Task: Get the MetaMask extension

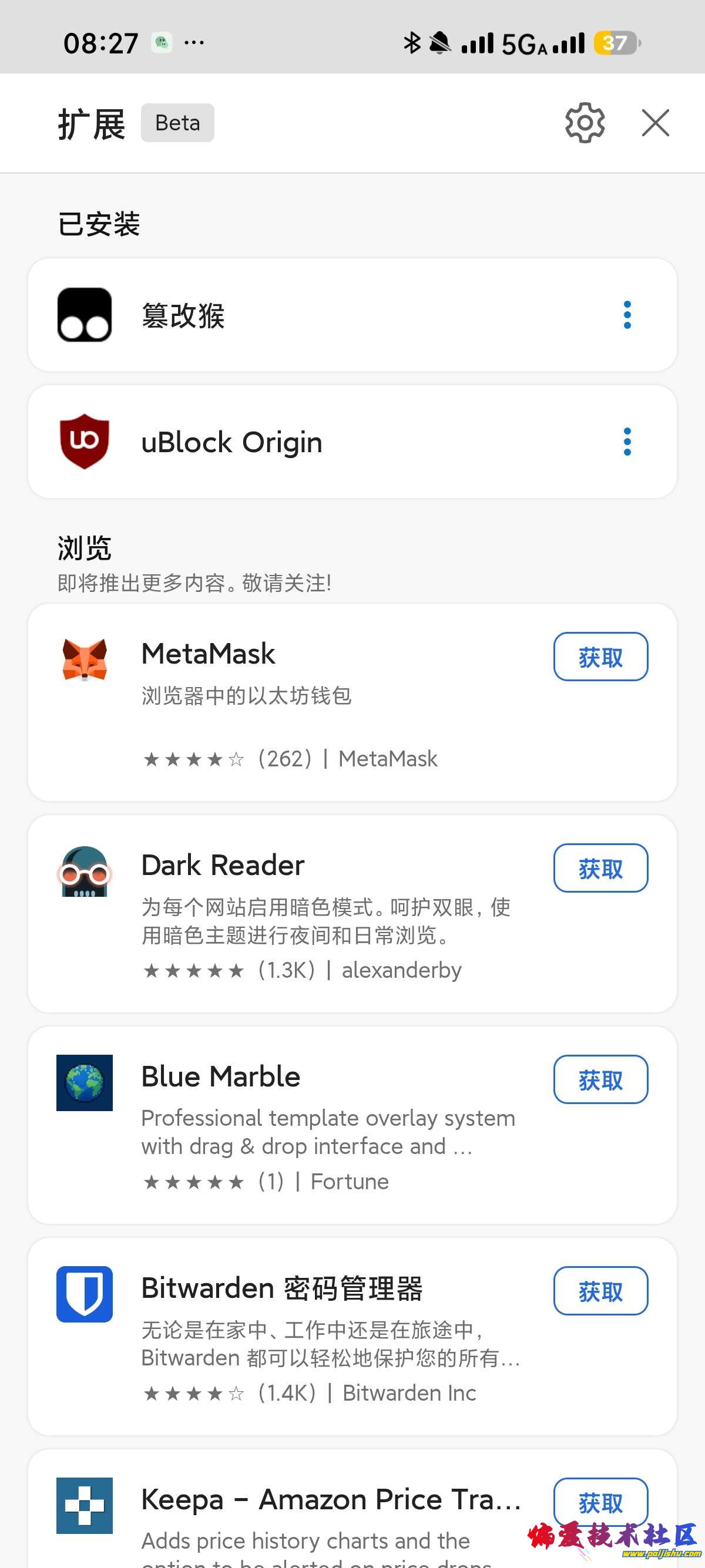Action: coord(600,657)
